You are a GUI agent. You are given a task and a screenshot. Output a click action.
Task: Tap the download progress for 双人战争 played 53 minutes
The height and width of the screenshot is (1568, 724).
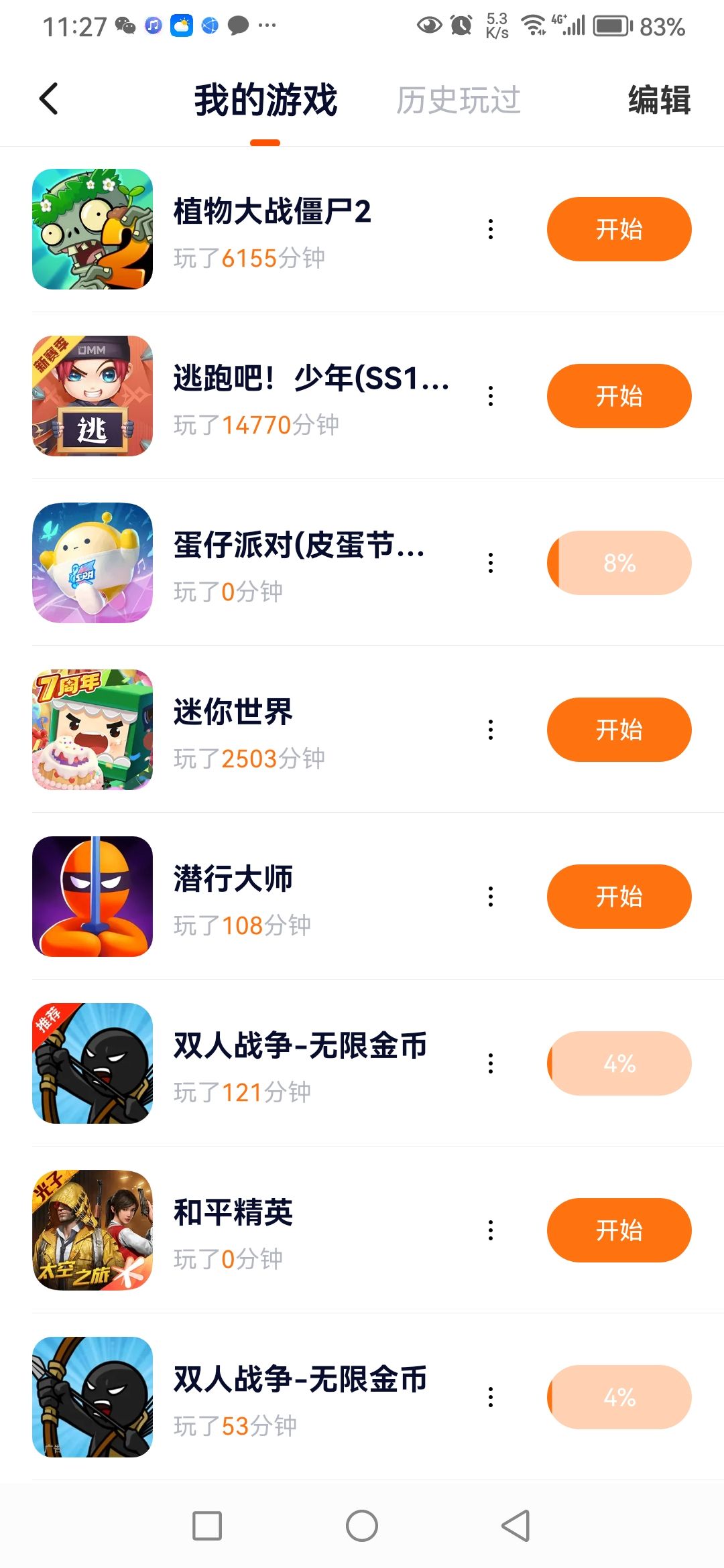[x=619, y=1397]
